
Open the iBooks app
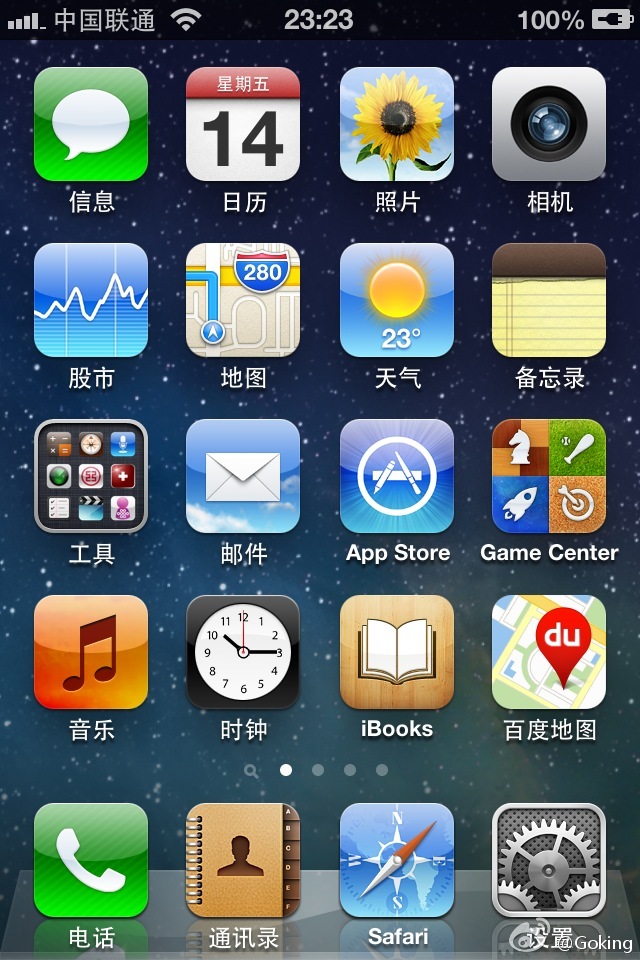tap(397, 652)
